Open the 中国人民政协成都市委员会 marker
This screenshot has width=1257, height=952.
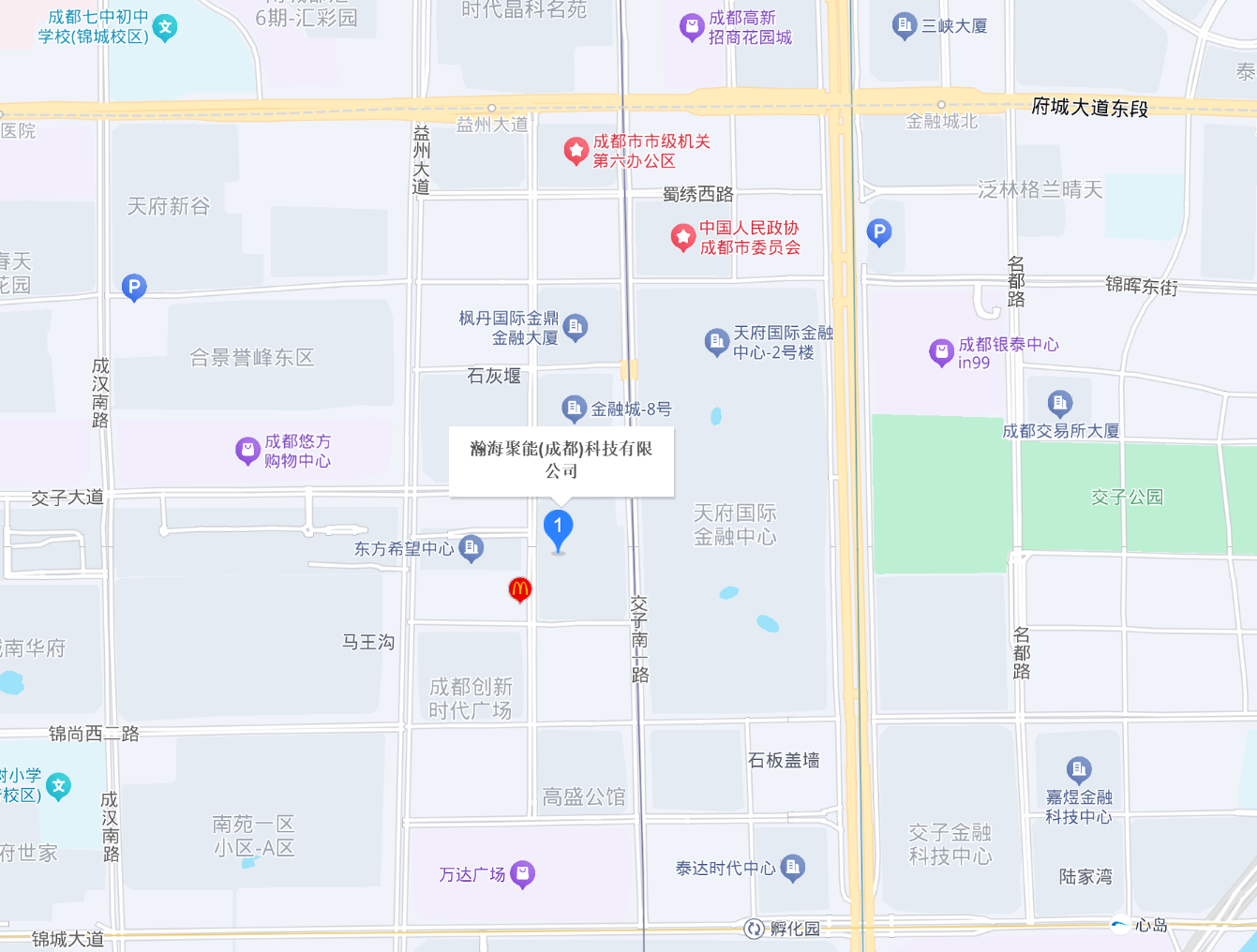(x=682, y=237)
